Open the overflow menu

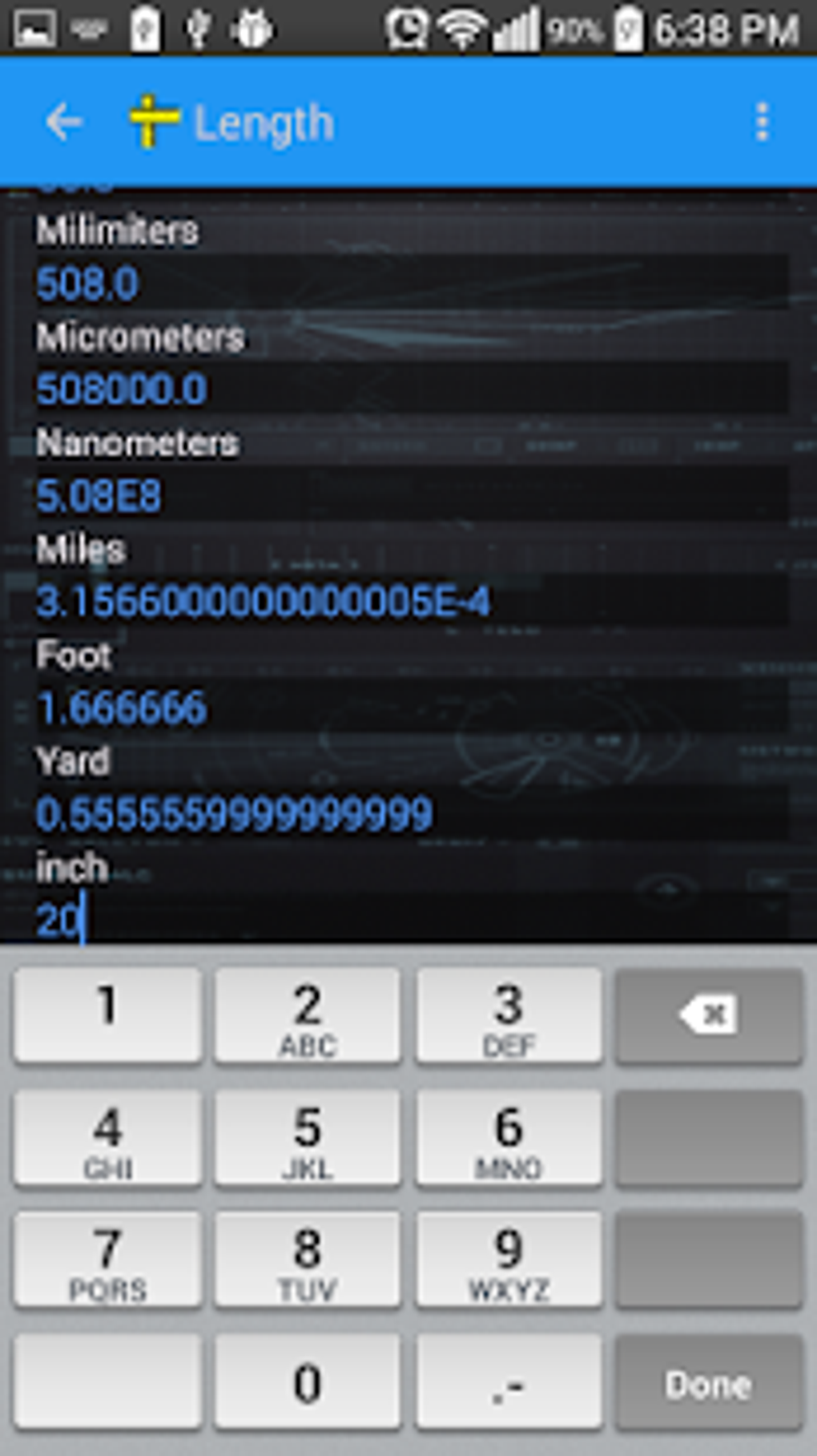coord(762,123)
